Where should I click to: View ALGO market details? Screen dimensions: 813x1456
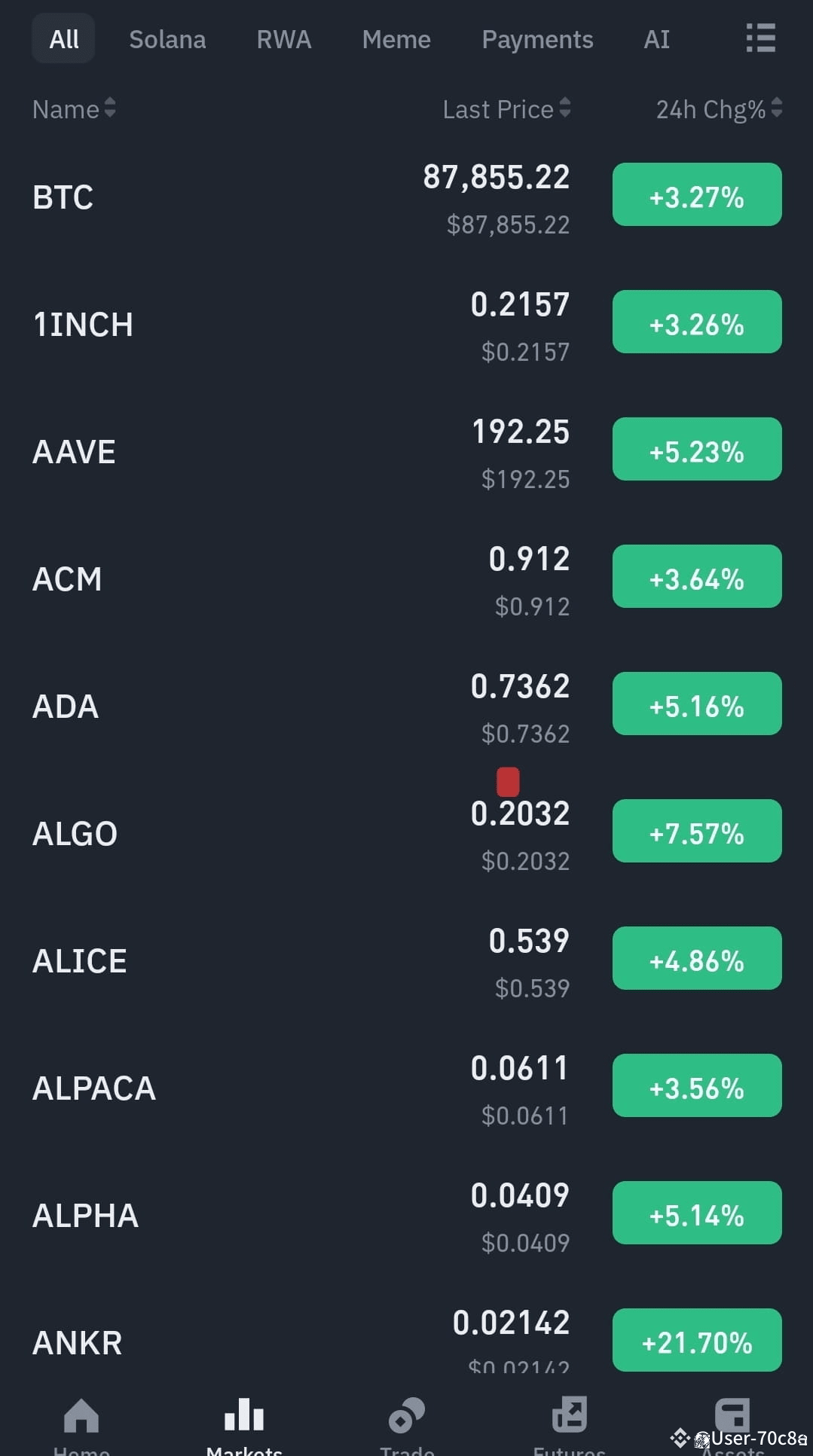point(406,835)
